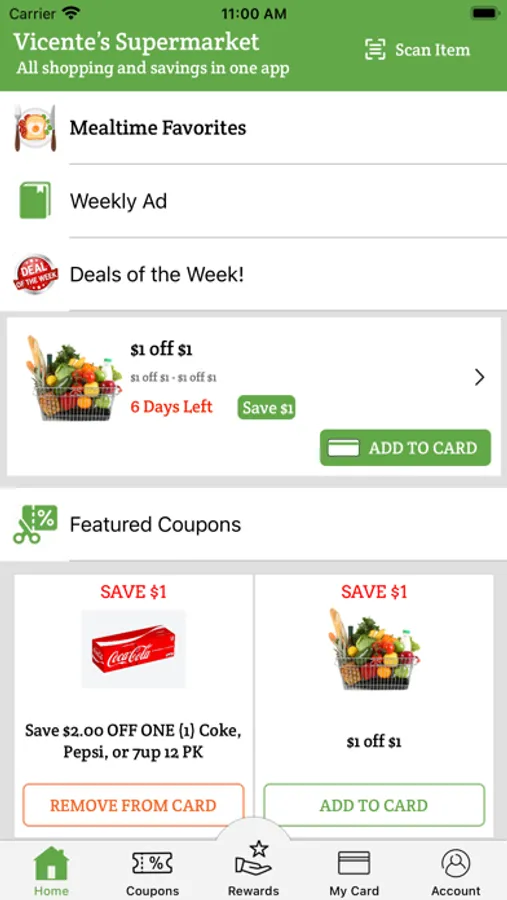View Deals of the Week

click(253, 274)
